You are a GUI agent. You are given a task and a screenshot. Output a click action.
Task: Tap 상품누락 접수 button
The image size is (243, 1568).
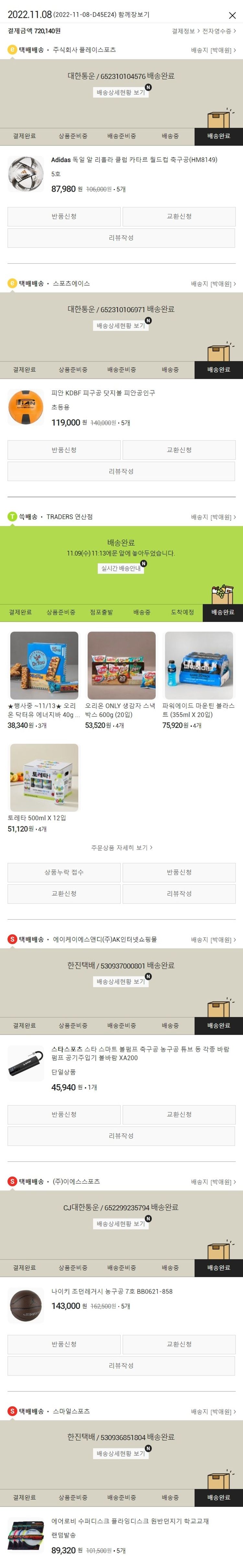coord(64,872)
